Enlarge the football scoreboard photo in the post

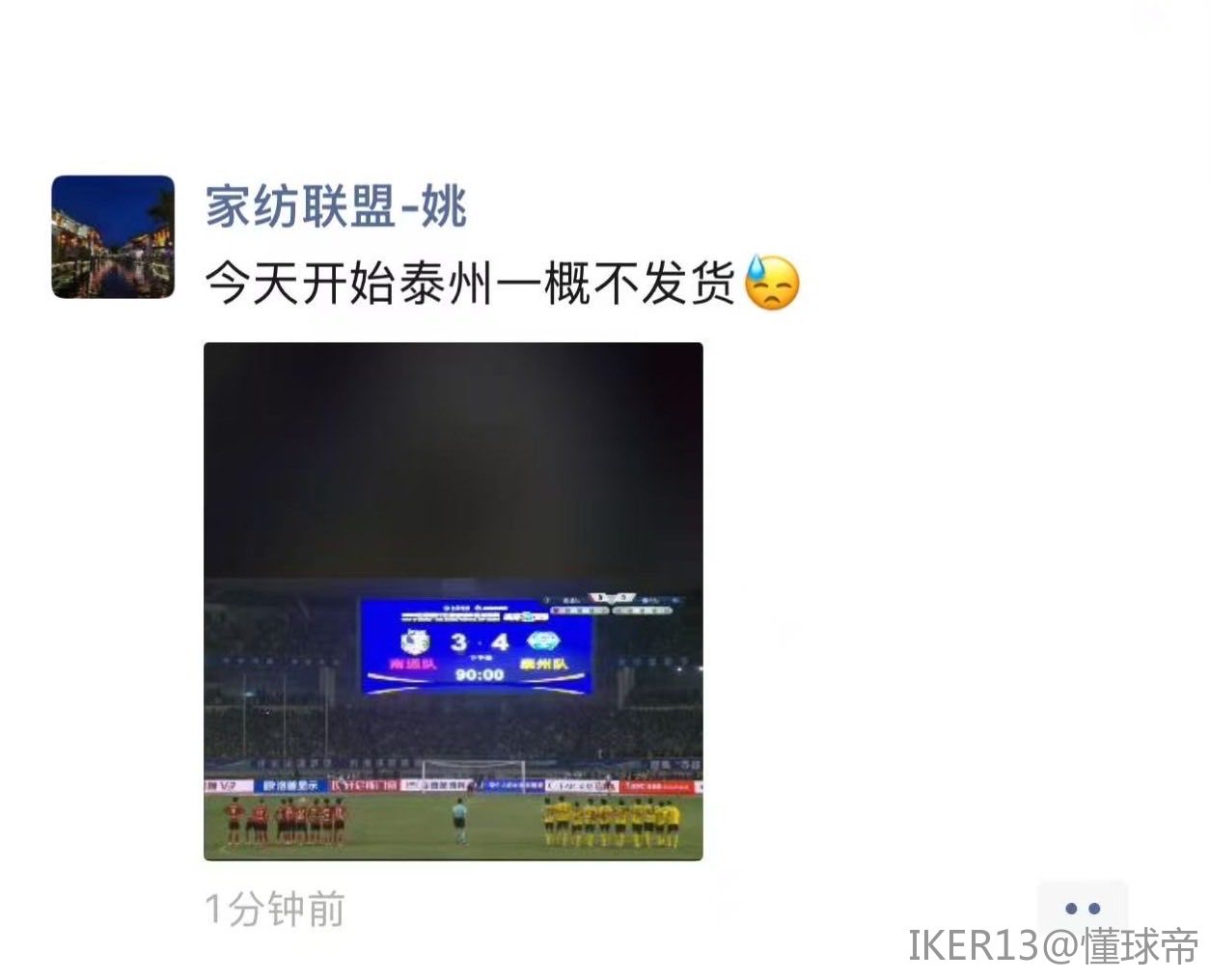click(453, 601)
